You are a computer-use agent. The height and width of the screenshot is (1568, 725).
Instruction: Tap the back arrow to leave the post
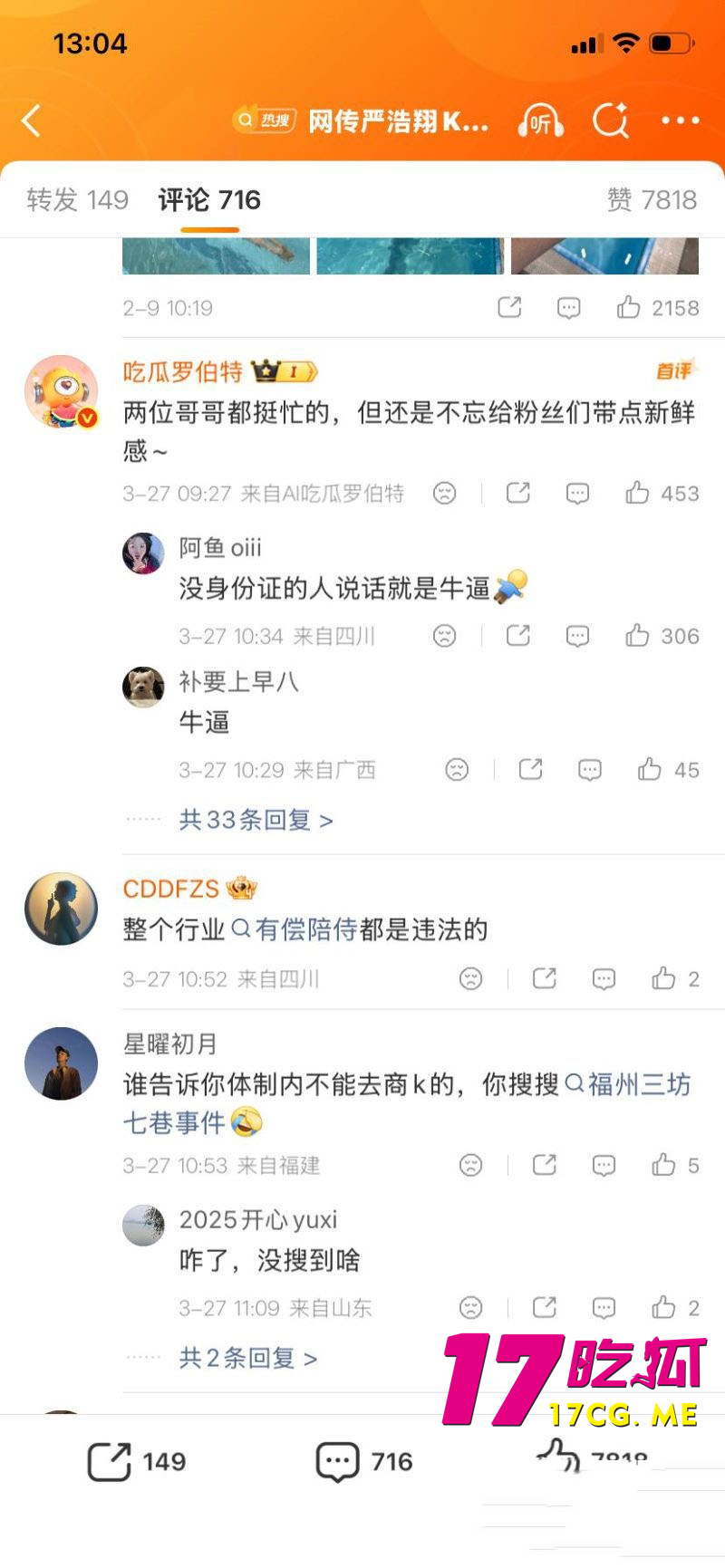(33, 120)
